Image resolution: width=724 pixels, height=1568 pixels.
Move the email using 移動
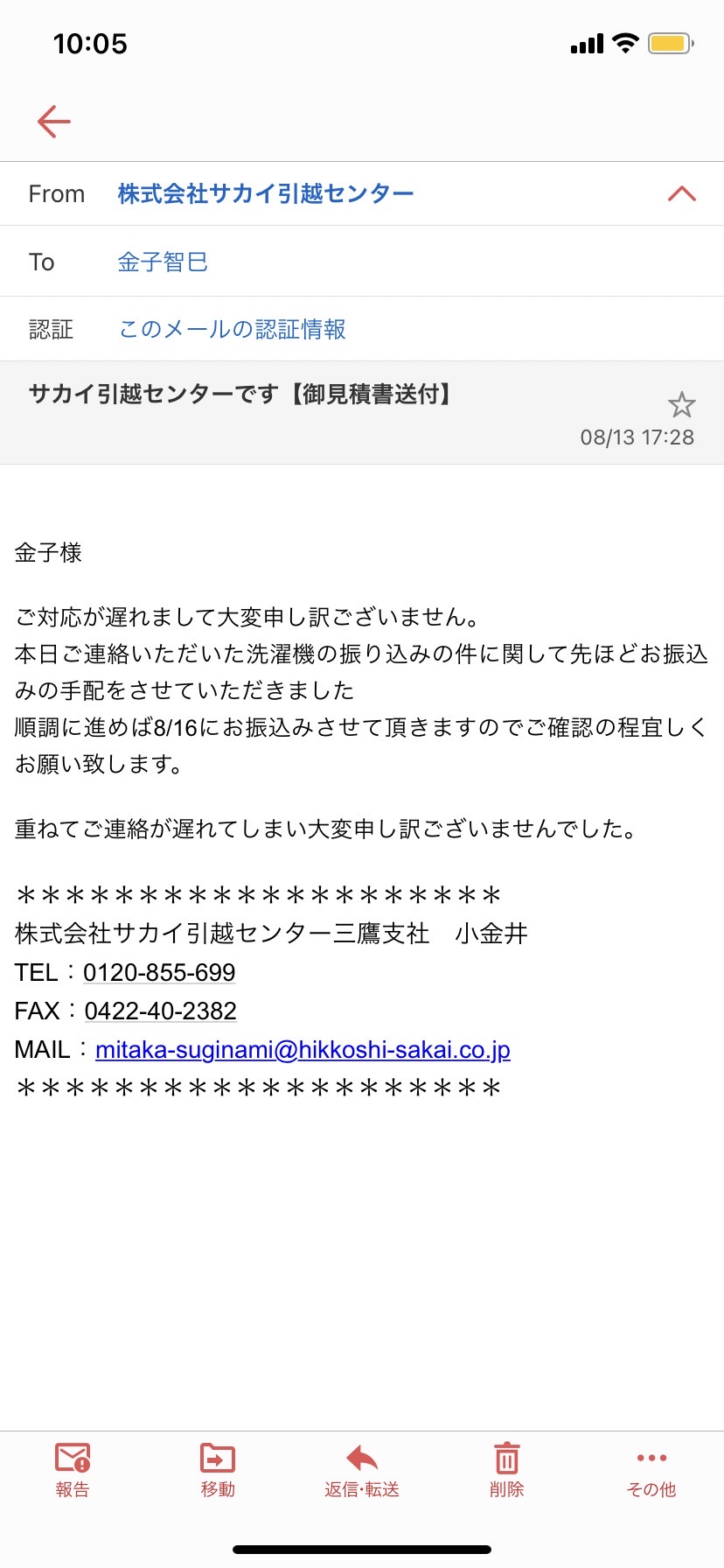(x=218, y=1471)
